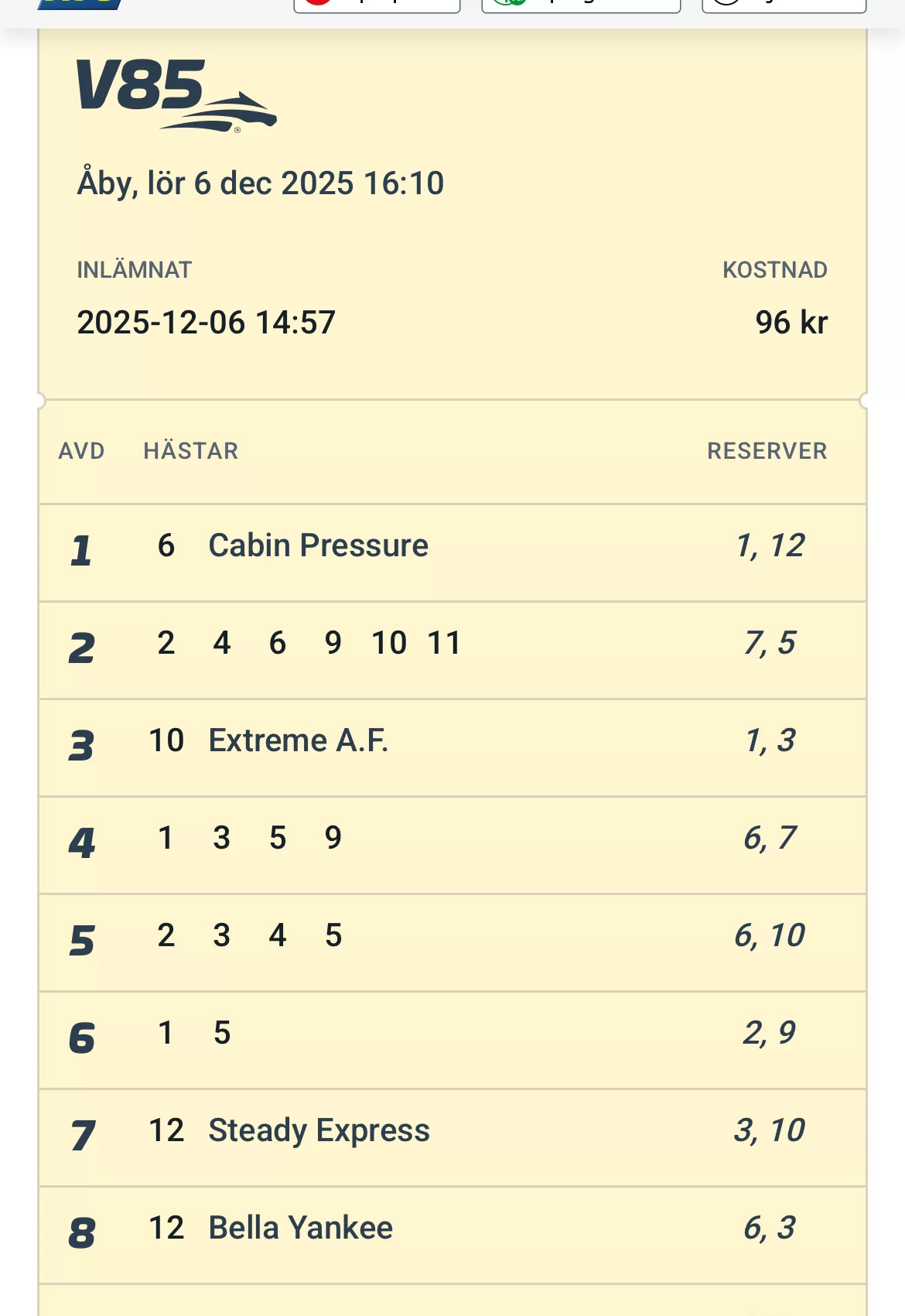Tap the header button with red icon
This screenshot has height=1316, width=905.
pyautogui.click(x=377, y=5)
